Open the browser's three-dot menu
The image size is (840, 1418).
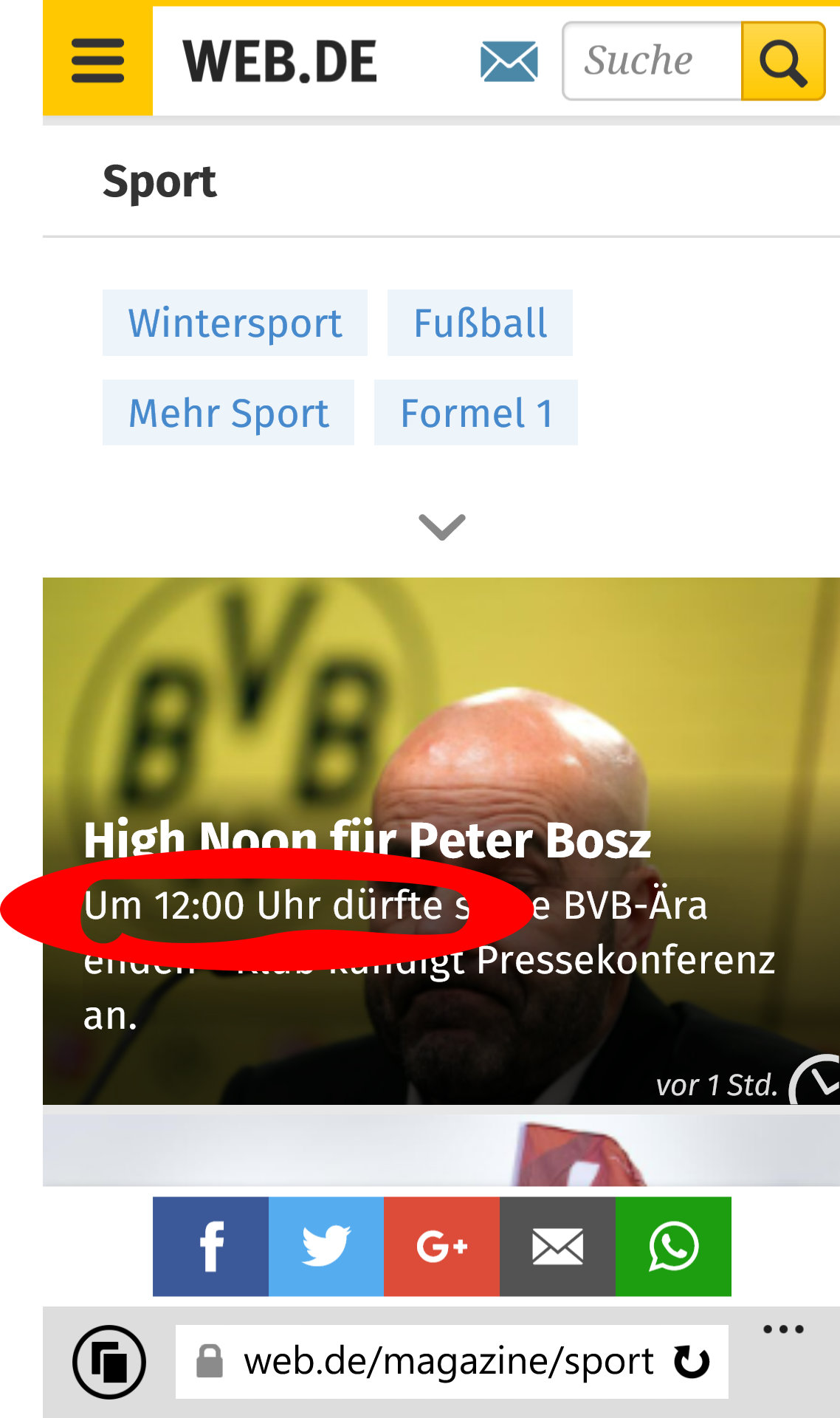point(783,1329)
